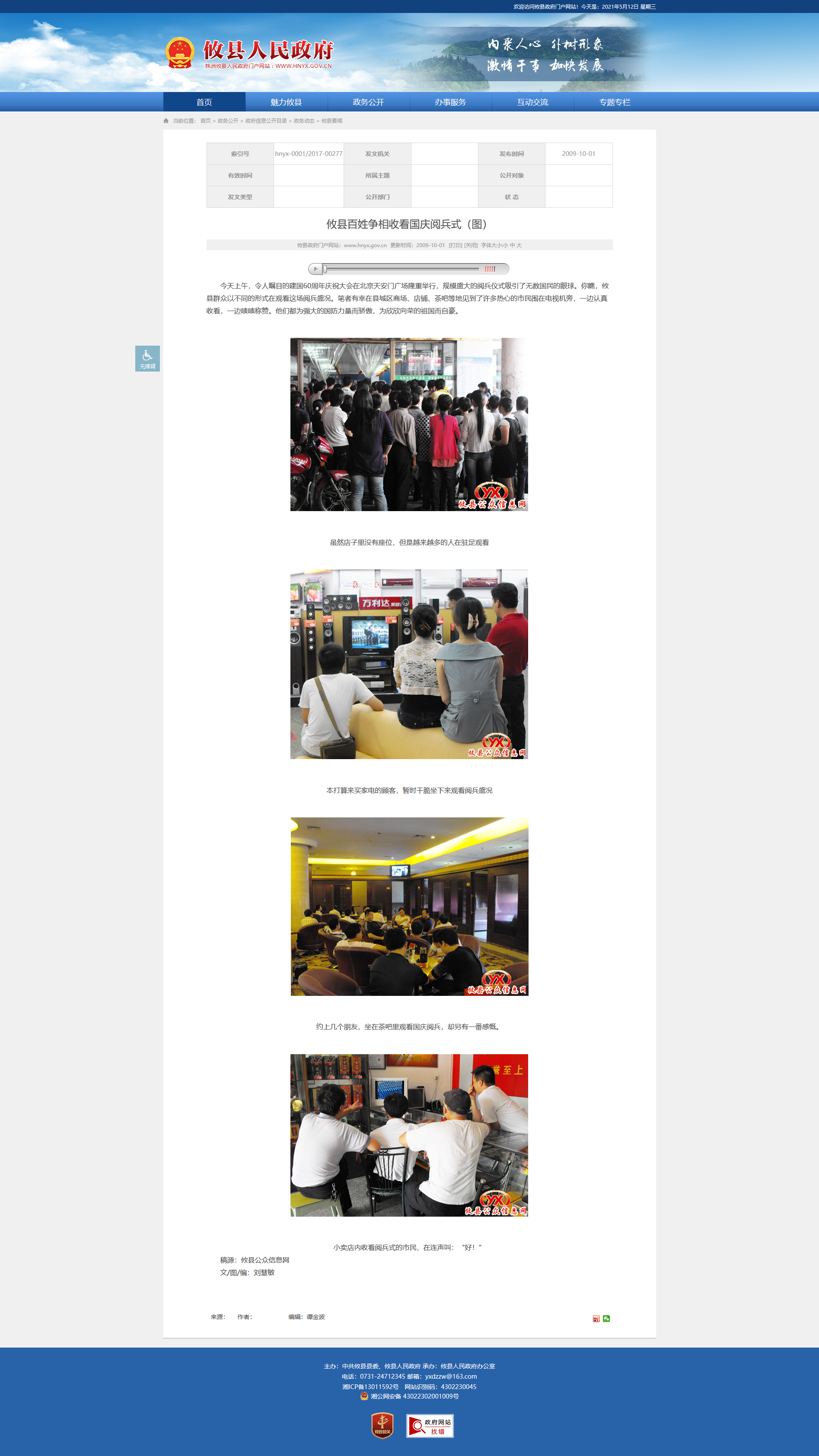819x1456 pixels.
Task: Open the 政府网站找错 badge
Action: (x=430, y=1426)
